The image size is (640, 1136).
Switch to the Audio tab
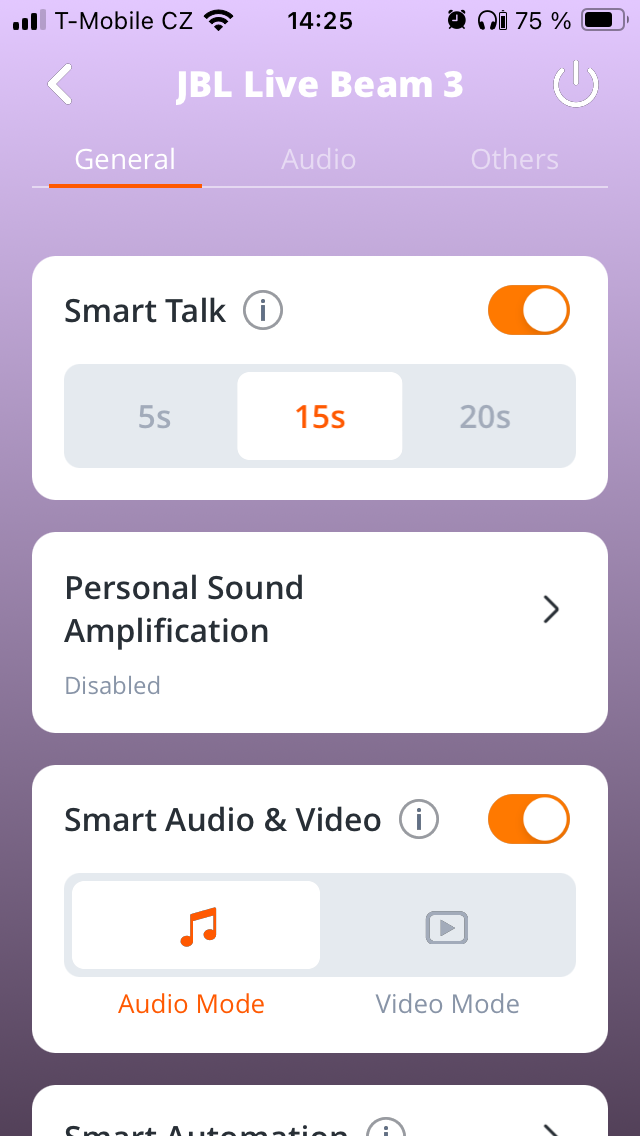[x=318, y=160]
